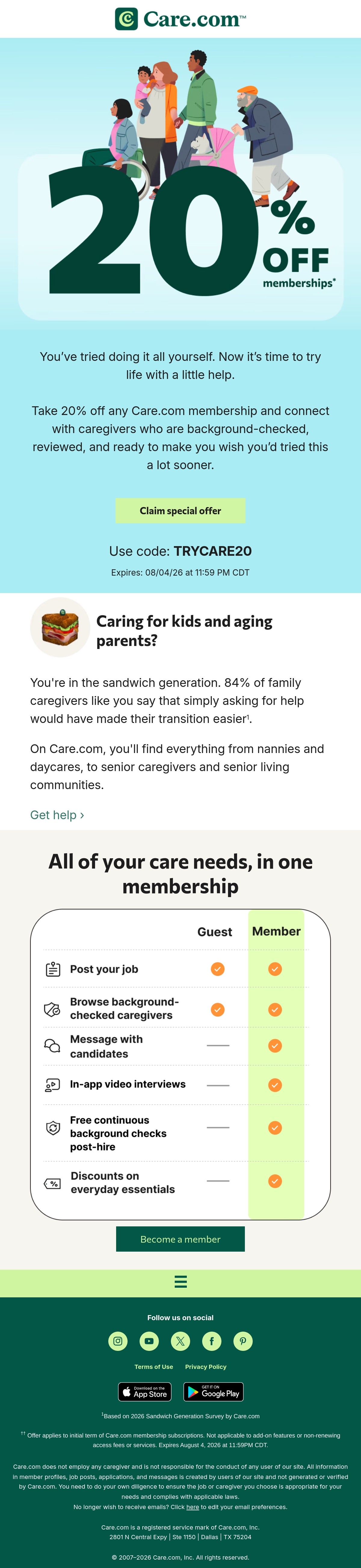Visit Care.com on Instagram
Screen dimensions: 361x1568
(118, 1341)
